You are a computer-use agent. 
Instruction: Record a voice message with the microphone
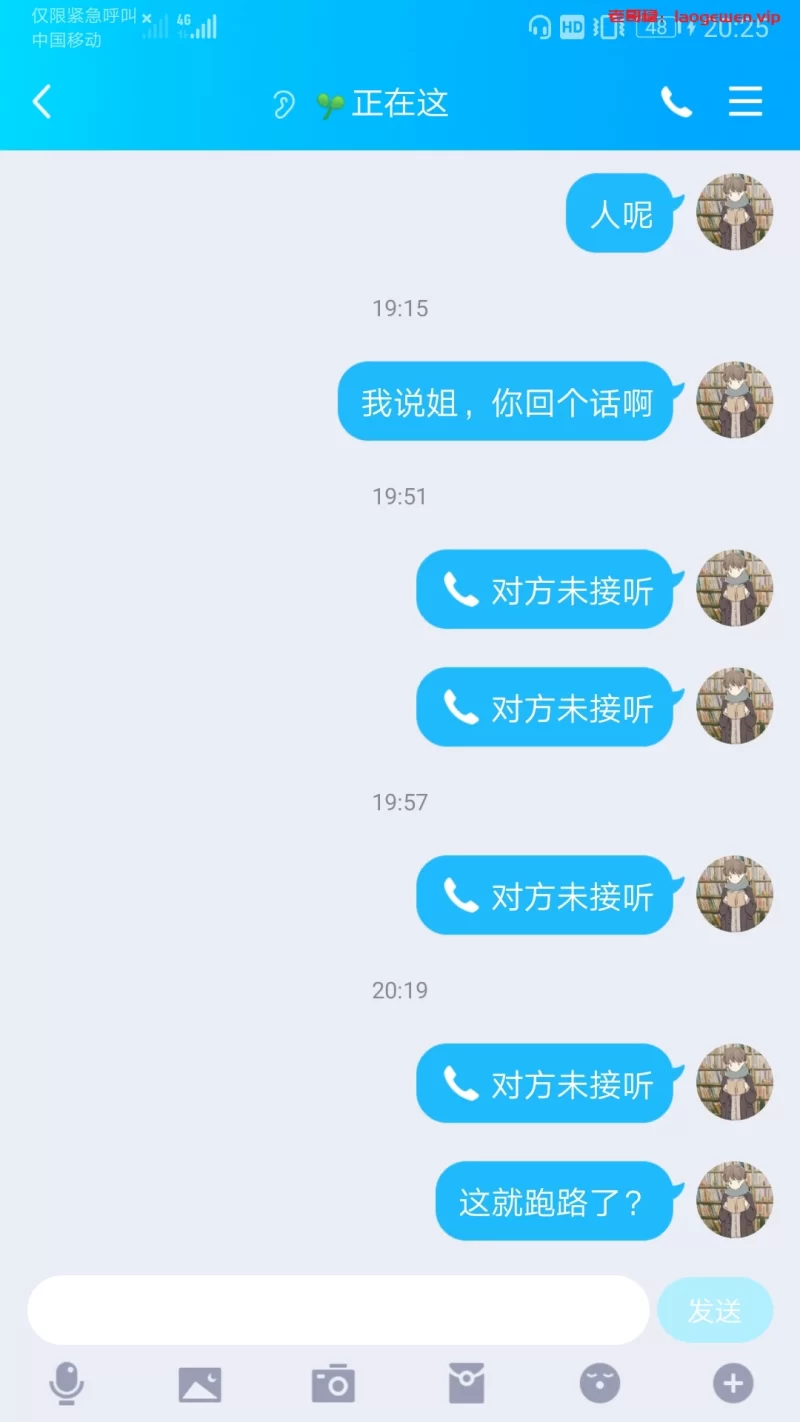[x=67, y=1384]
